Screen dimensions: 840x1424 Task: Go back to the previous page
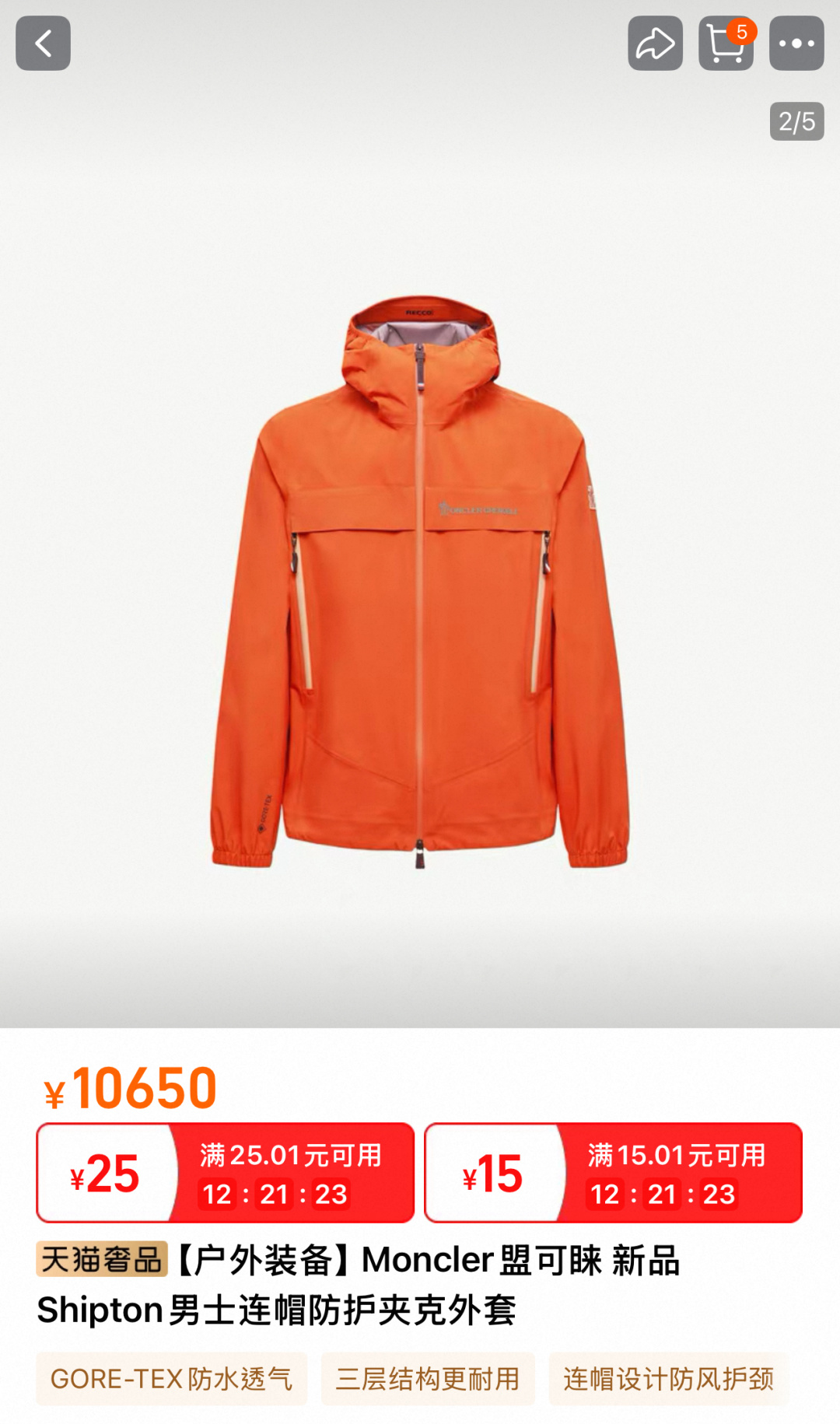click(43, 44)
